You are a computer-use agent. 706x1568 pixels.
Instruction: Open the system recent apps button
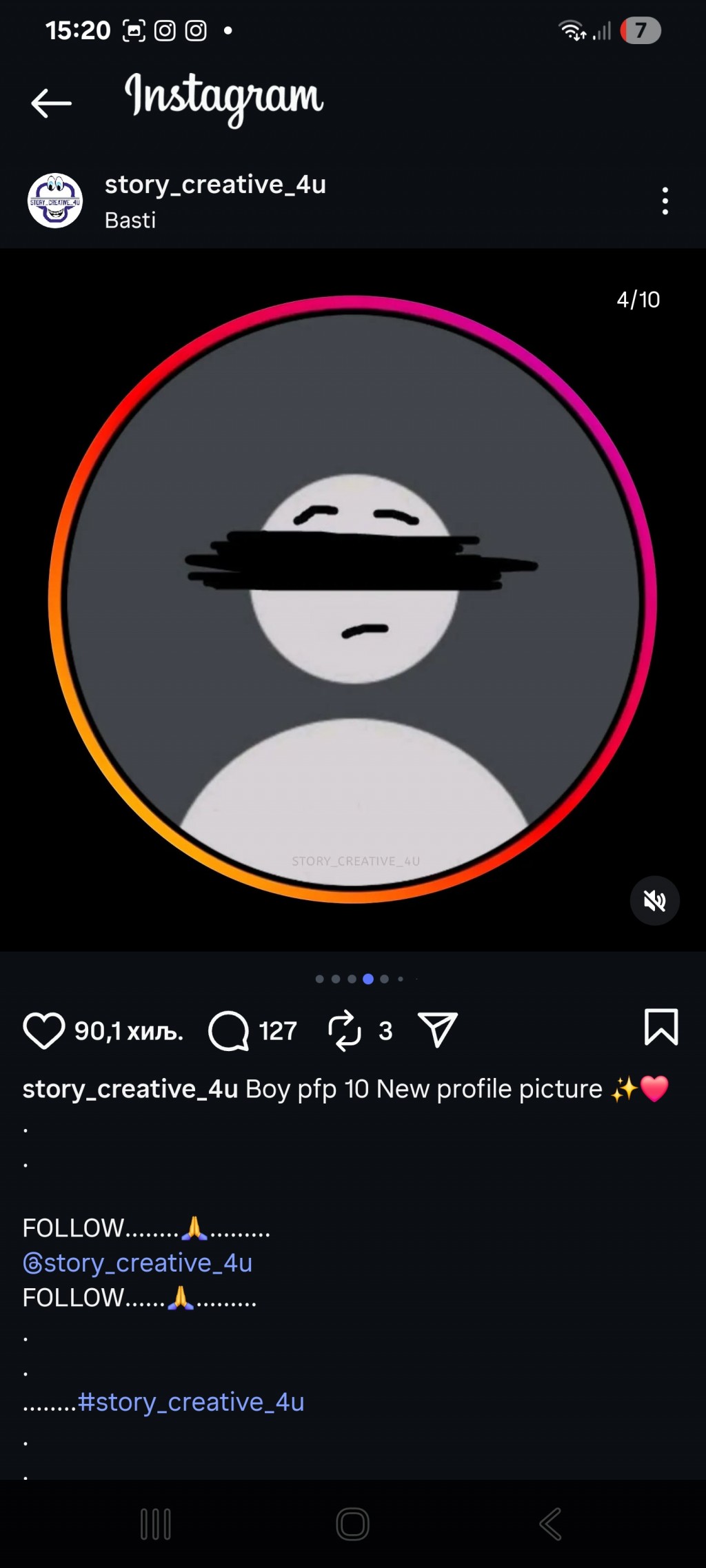point(156,1523)
